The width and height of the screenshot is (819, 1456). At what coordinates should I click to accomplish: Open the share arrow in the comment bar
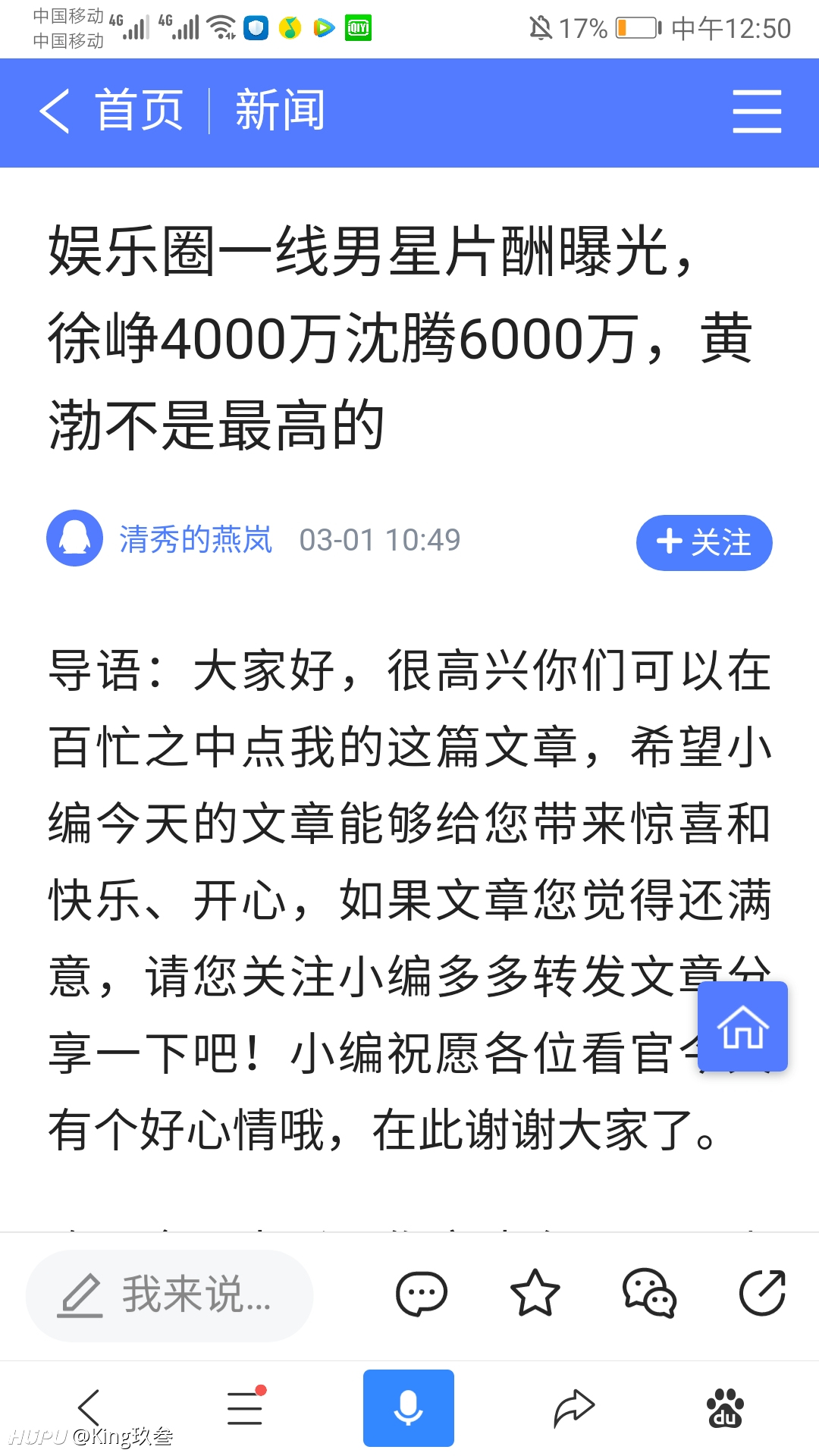(x=762, y=1294)
